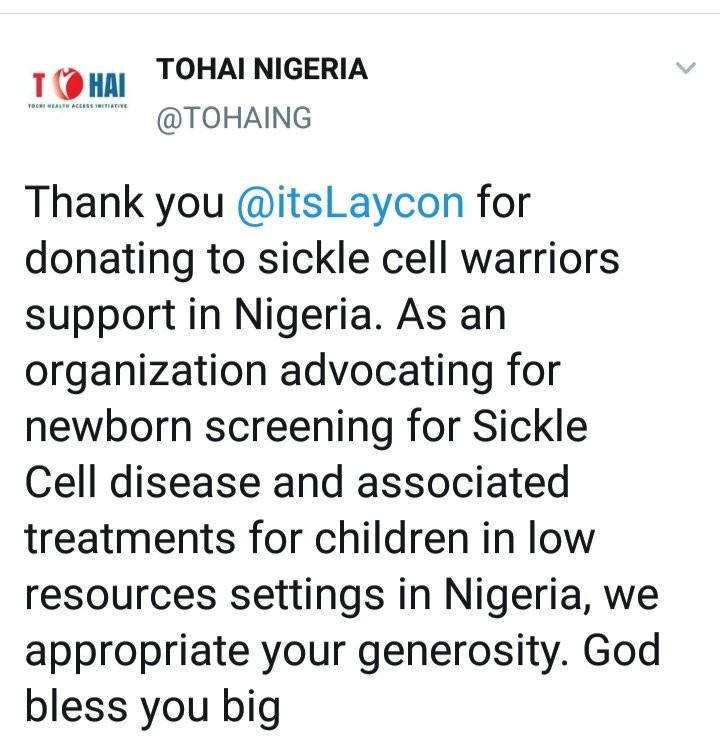Open TOHAI NIGERIA profile picture

[78, 88]
